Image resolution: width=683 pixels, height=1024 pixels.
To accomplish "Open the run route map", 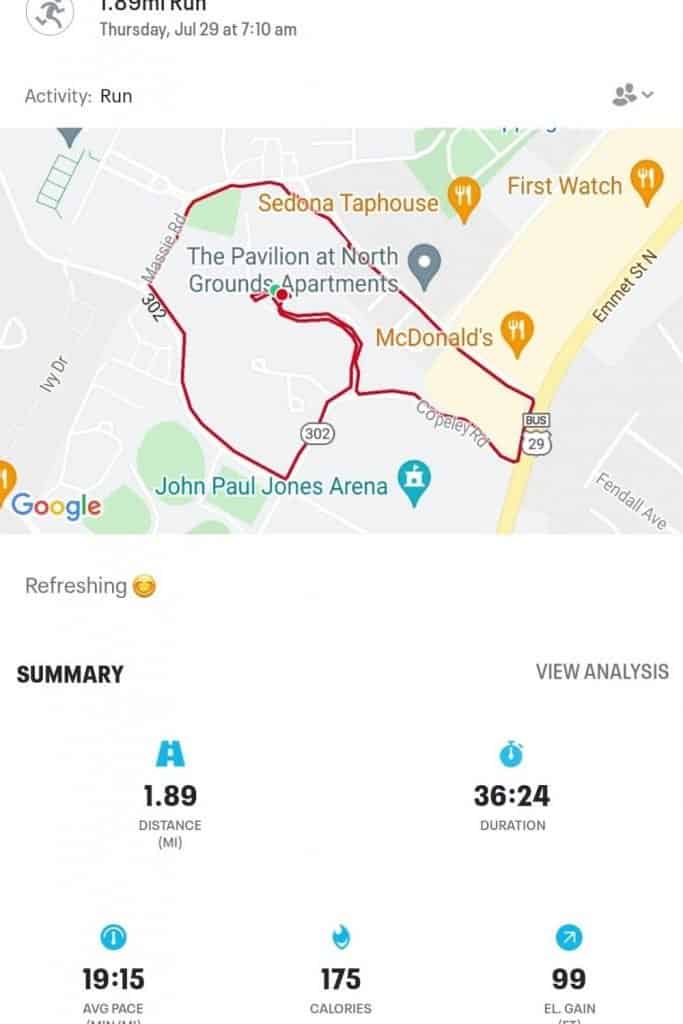I will coord(341,330).
